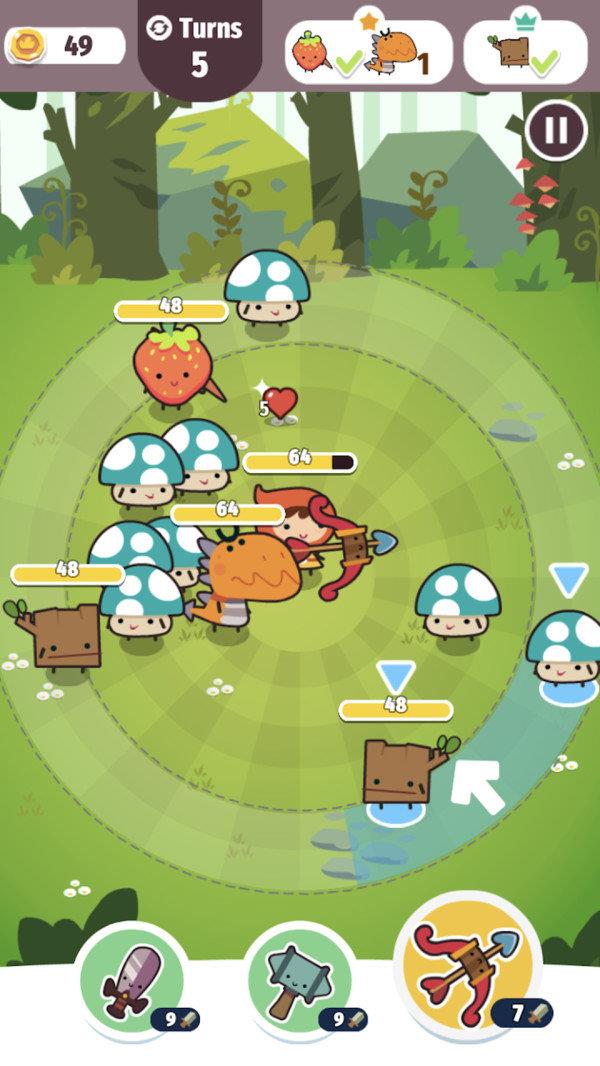Select the crossbow weapon

click(468, 968)
